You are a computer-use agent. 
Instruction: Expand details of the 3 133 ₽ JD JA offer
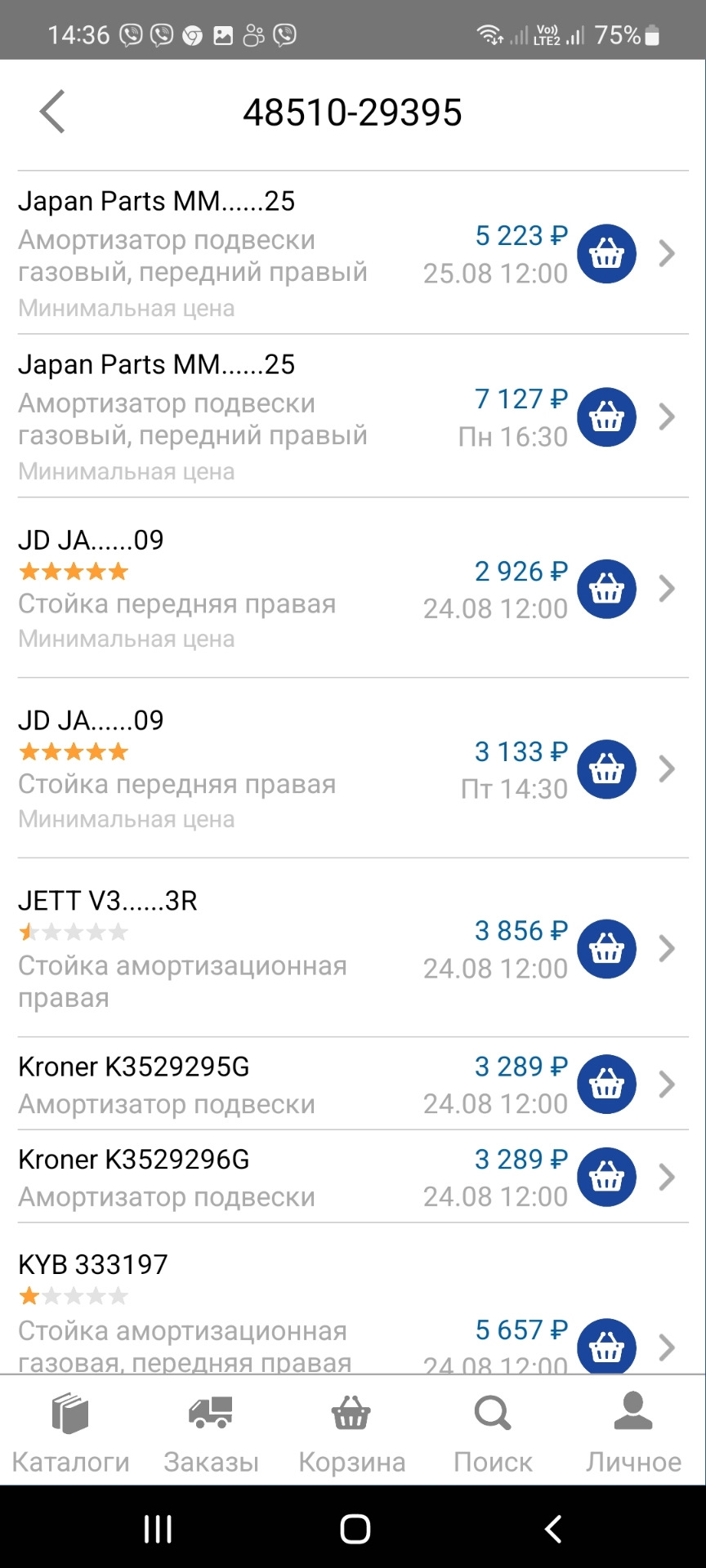point(667,768)
